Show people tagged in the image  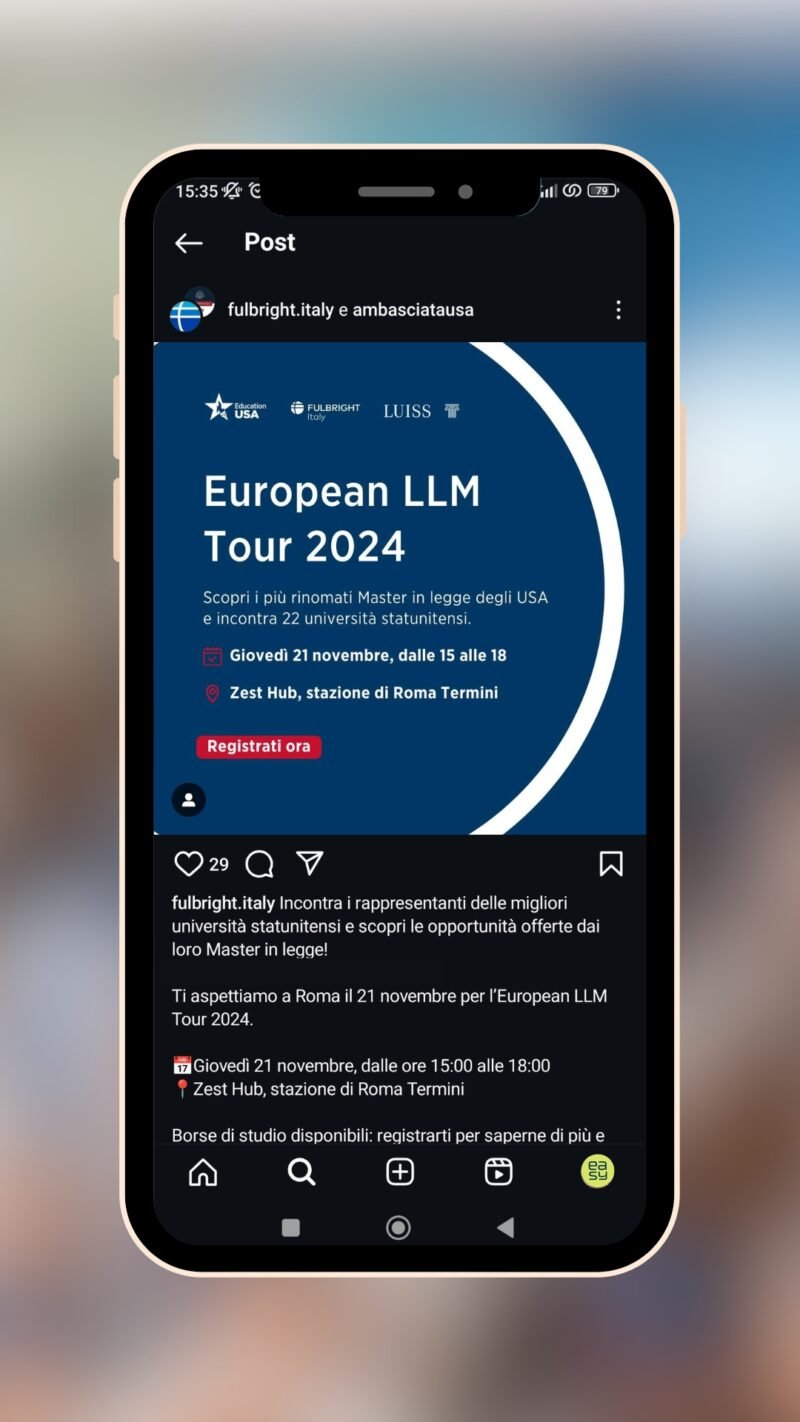coord(189,800)
